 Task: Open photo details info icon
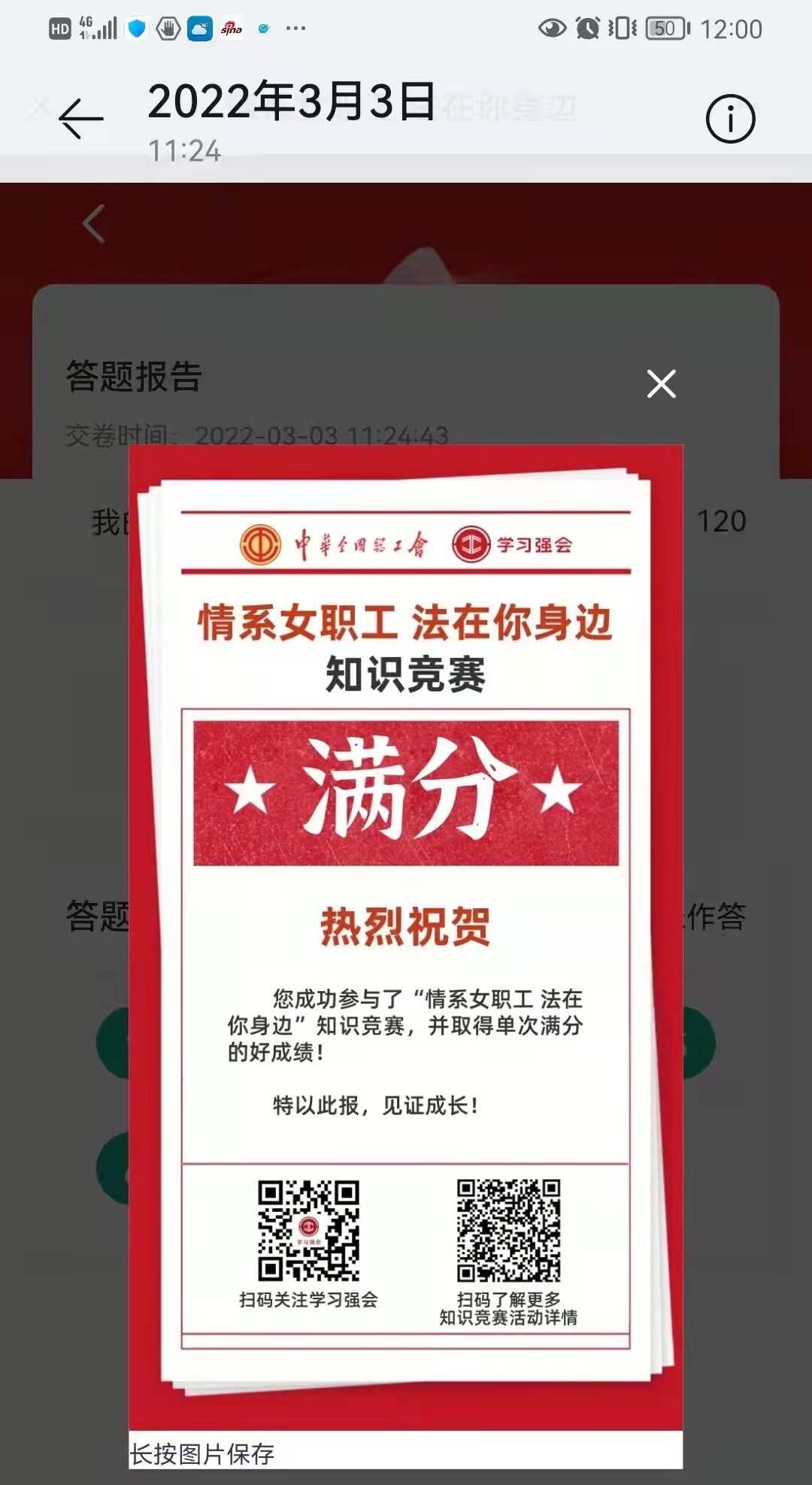click(x=730, y=119)
